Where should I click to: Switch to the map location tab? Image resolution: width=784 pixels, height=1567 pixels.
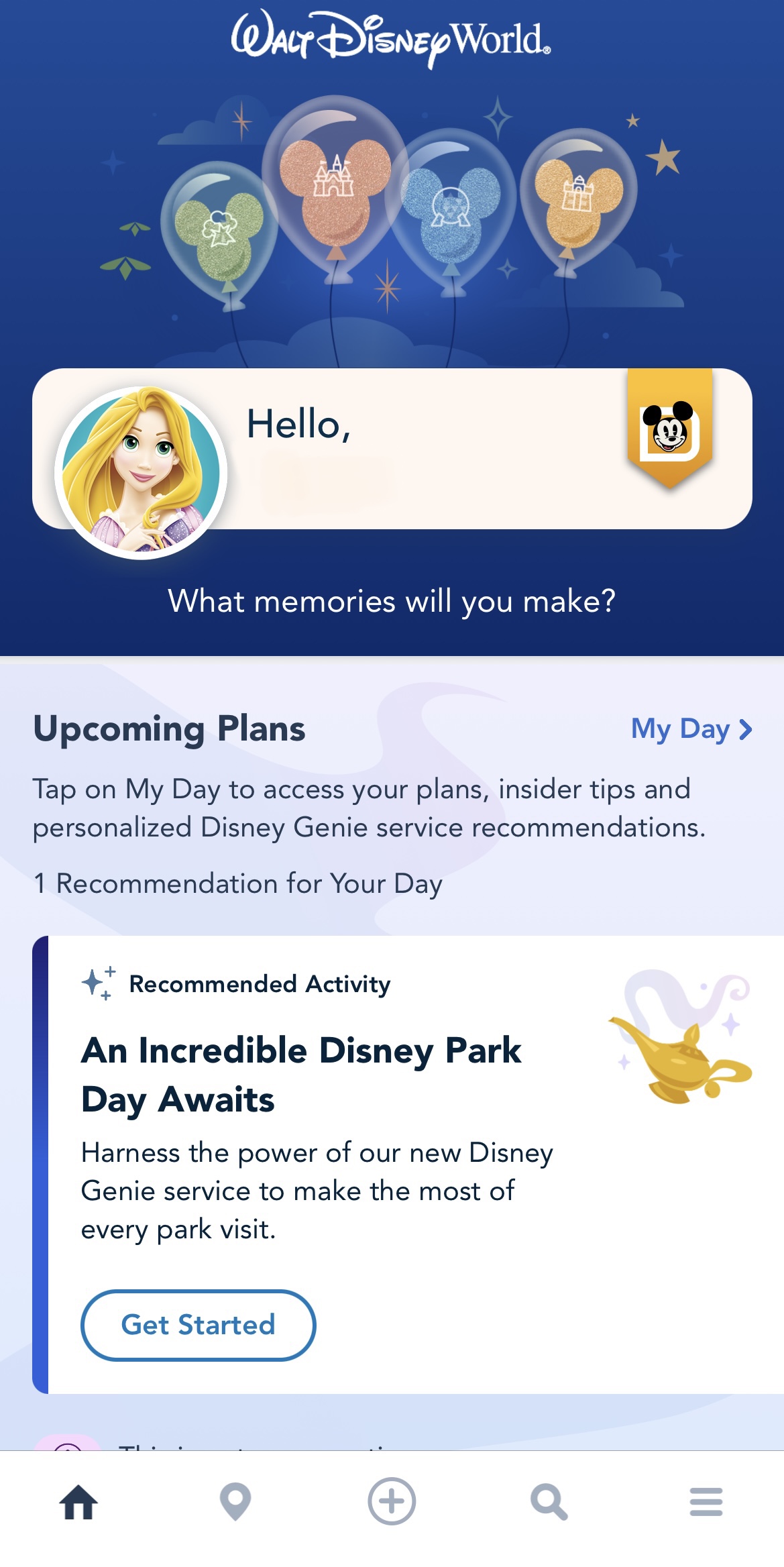(x=235, y=1501)
